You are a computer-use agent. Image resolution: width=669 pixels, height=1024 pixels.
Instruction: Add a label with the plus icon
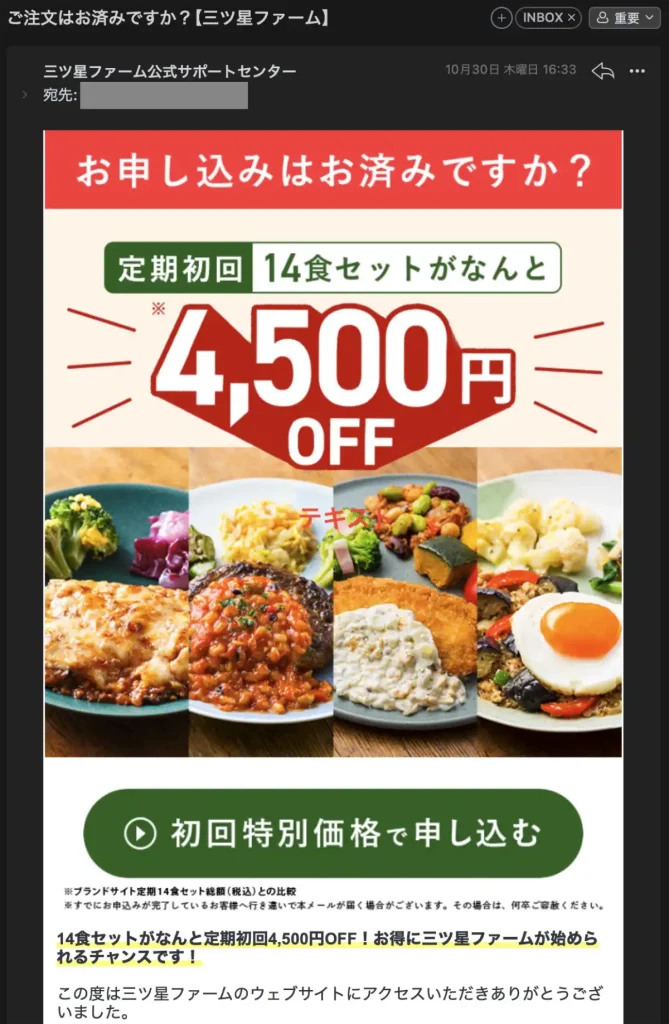point(502,18)
